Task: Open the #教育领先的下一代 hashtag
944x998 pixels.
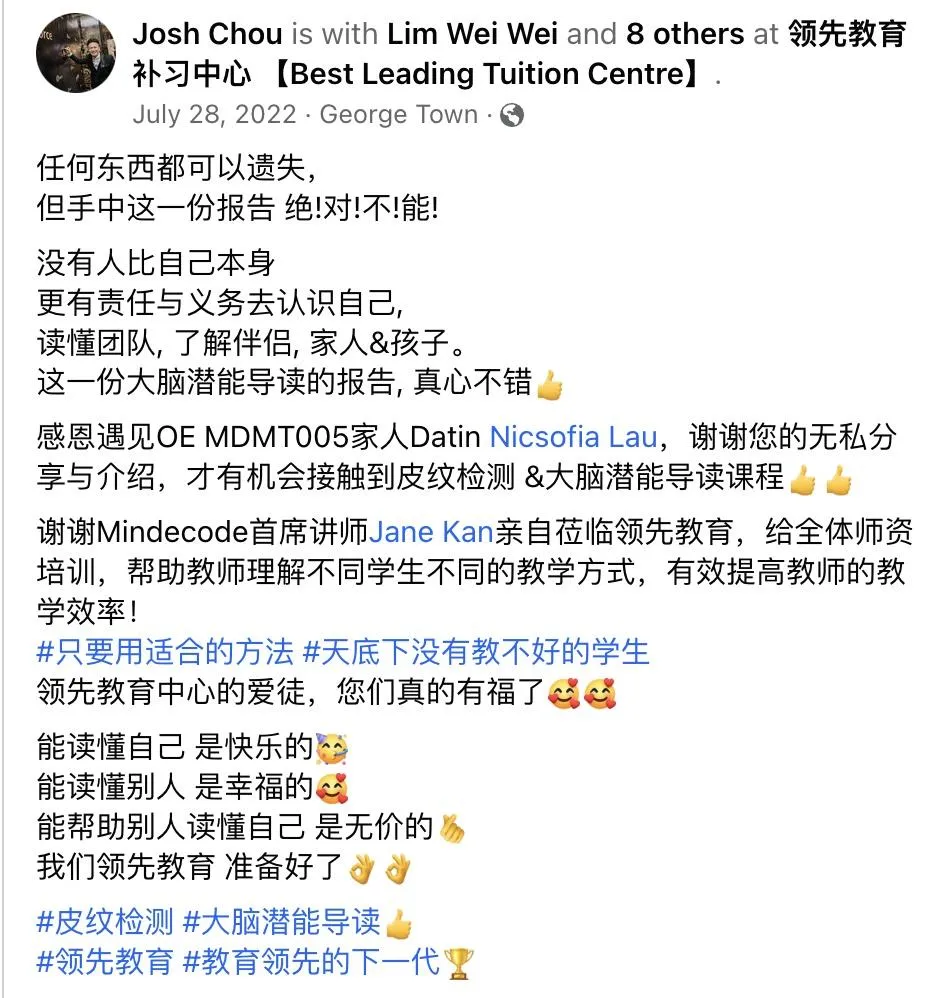Action: pos(311,962)
